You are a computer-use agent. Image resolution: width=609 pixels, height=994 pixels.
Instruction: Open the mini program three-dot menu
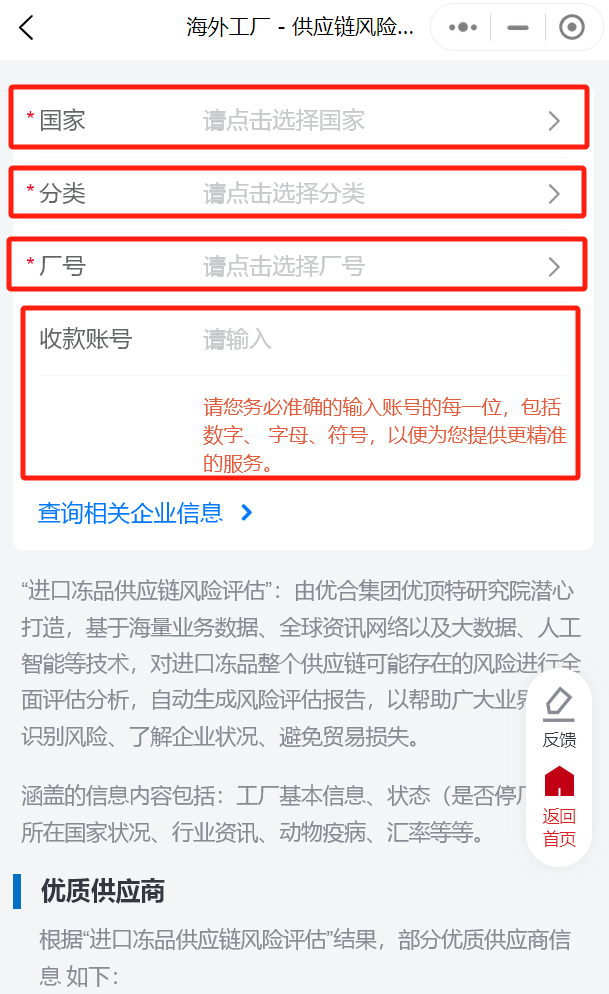click(x=462, y=28)
